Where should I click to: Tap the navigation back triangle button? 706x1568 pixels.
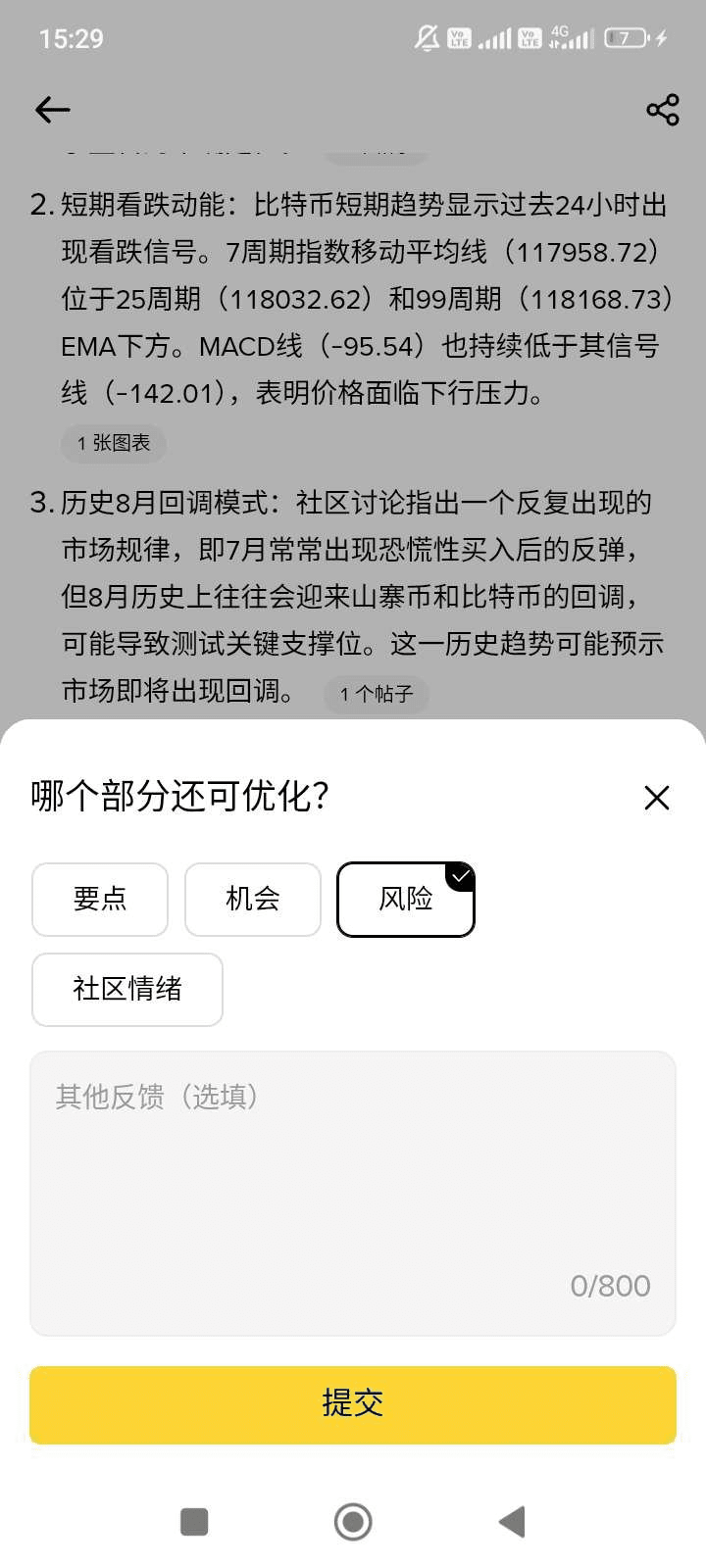[510, 1521]
